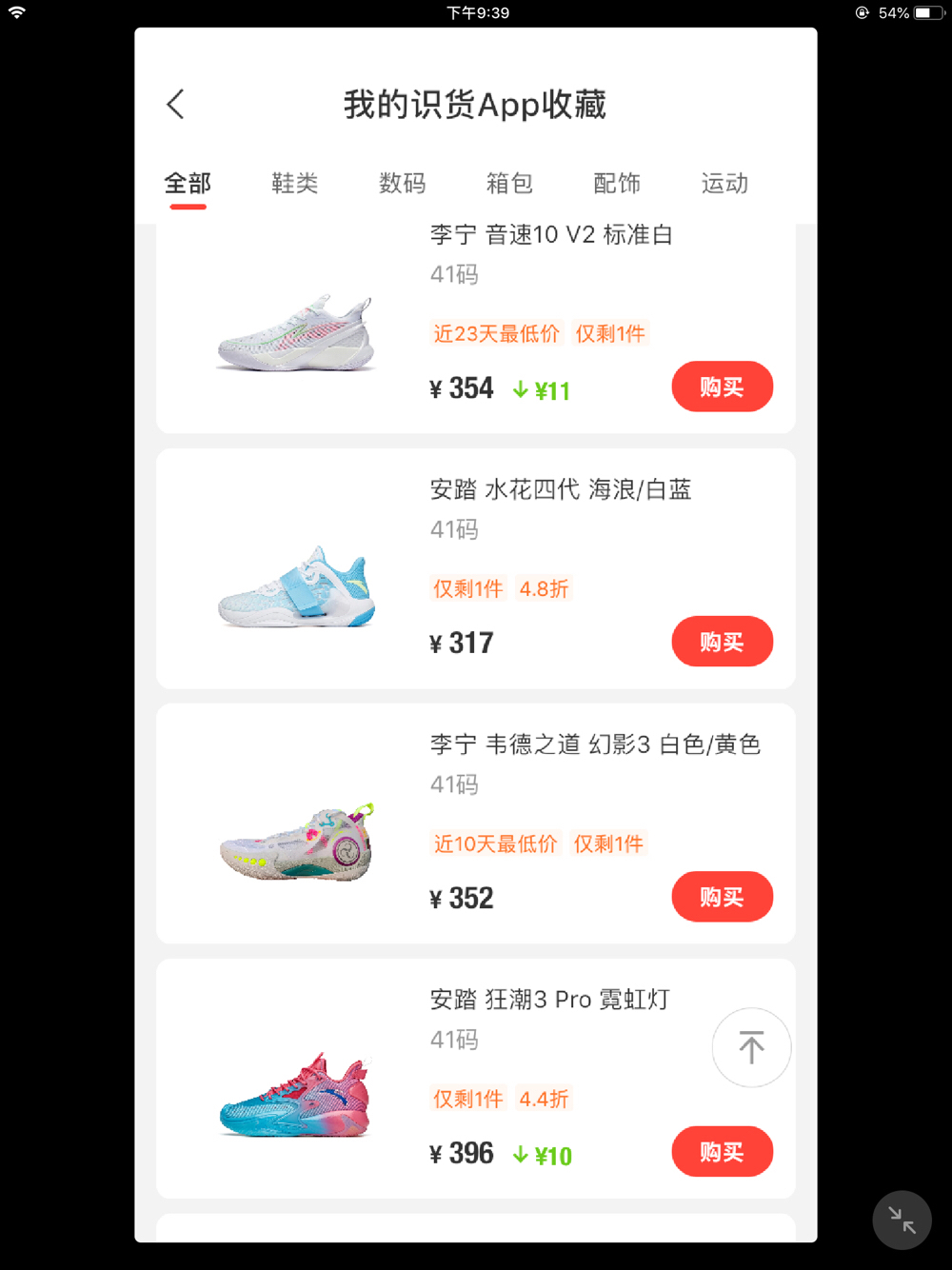Screen dimensions: 952x1270
Task: Switch to the 配饰 tab
Action: [617, 183]
